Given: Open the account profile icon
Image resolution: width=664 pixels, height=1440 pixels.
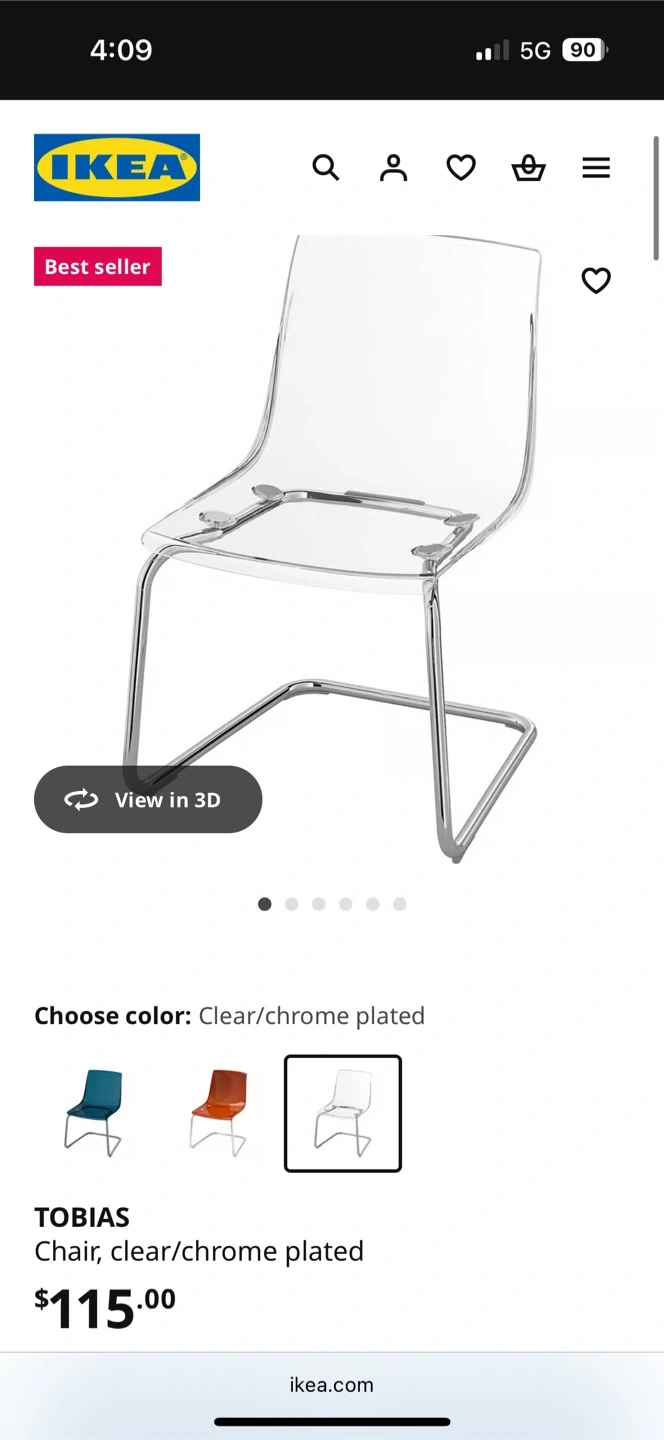Looking at the screenshot, I should click(393, 167).
